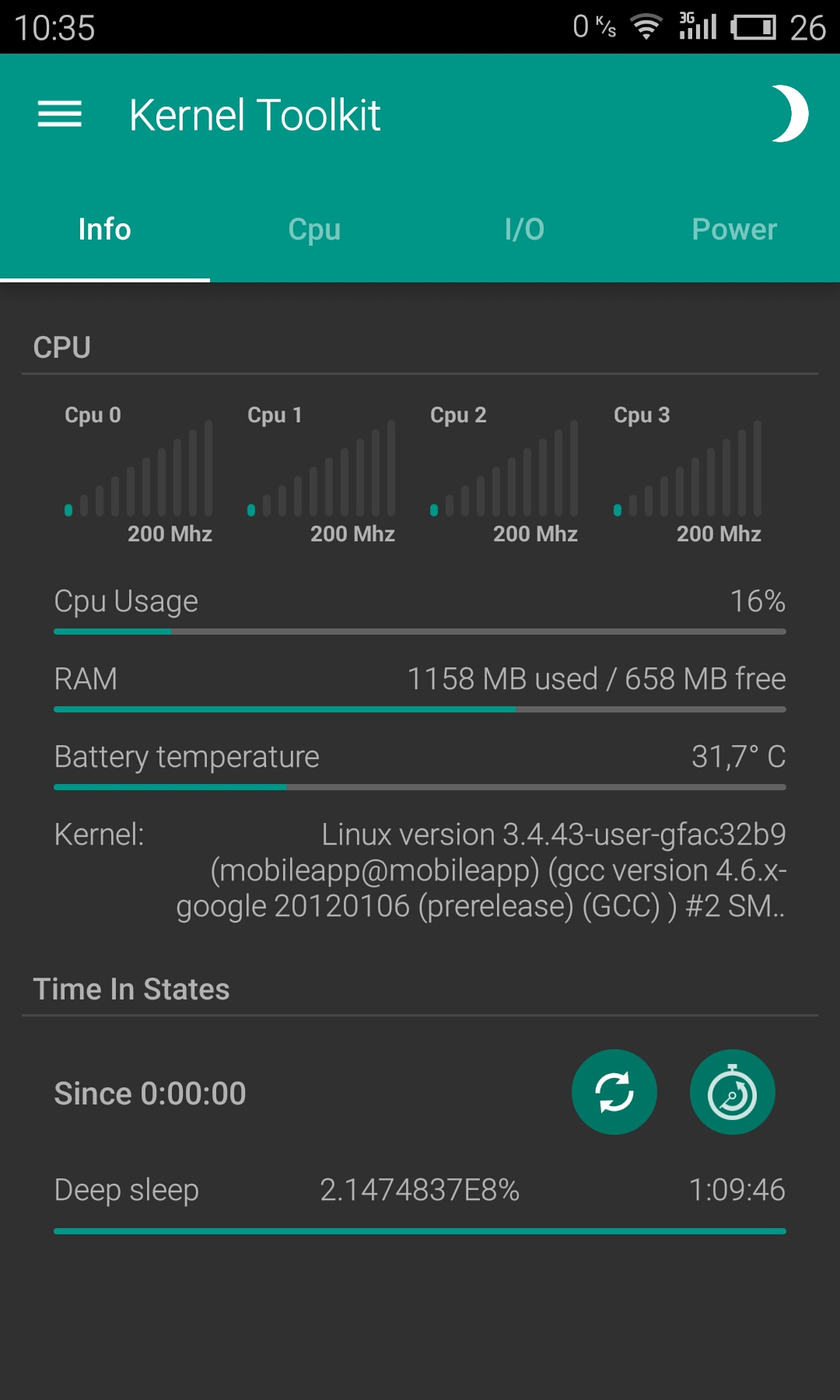Screen dimensions: 840x1400
Task: Toggle the night mode moon icon
Action: coord(789,114)
